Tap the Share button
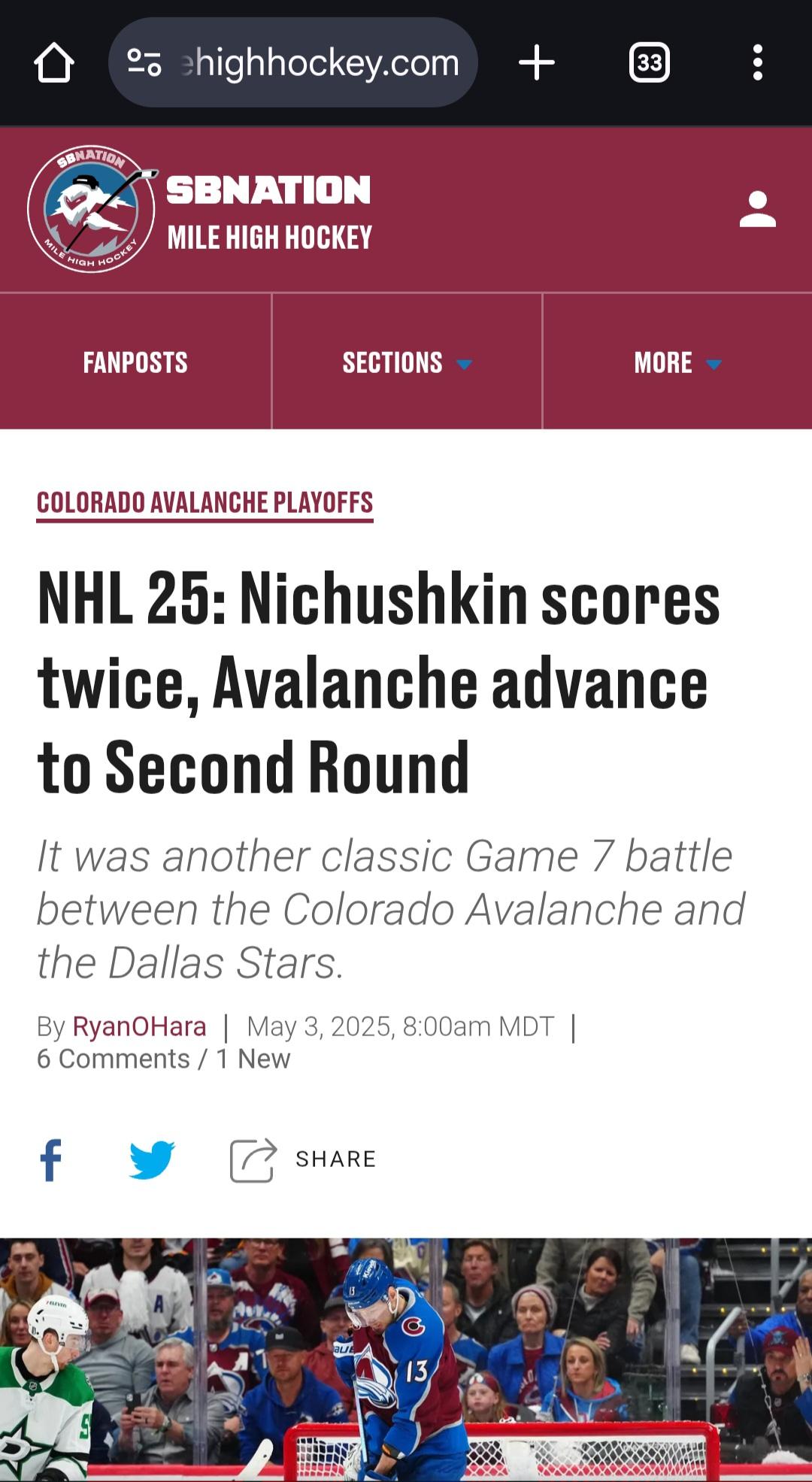This screenshot has height=1482, width=812. [303, 1160]
